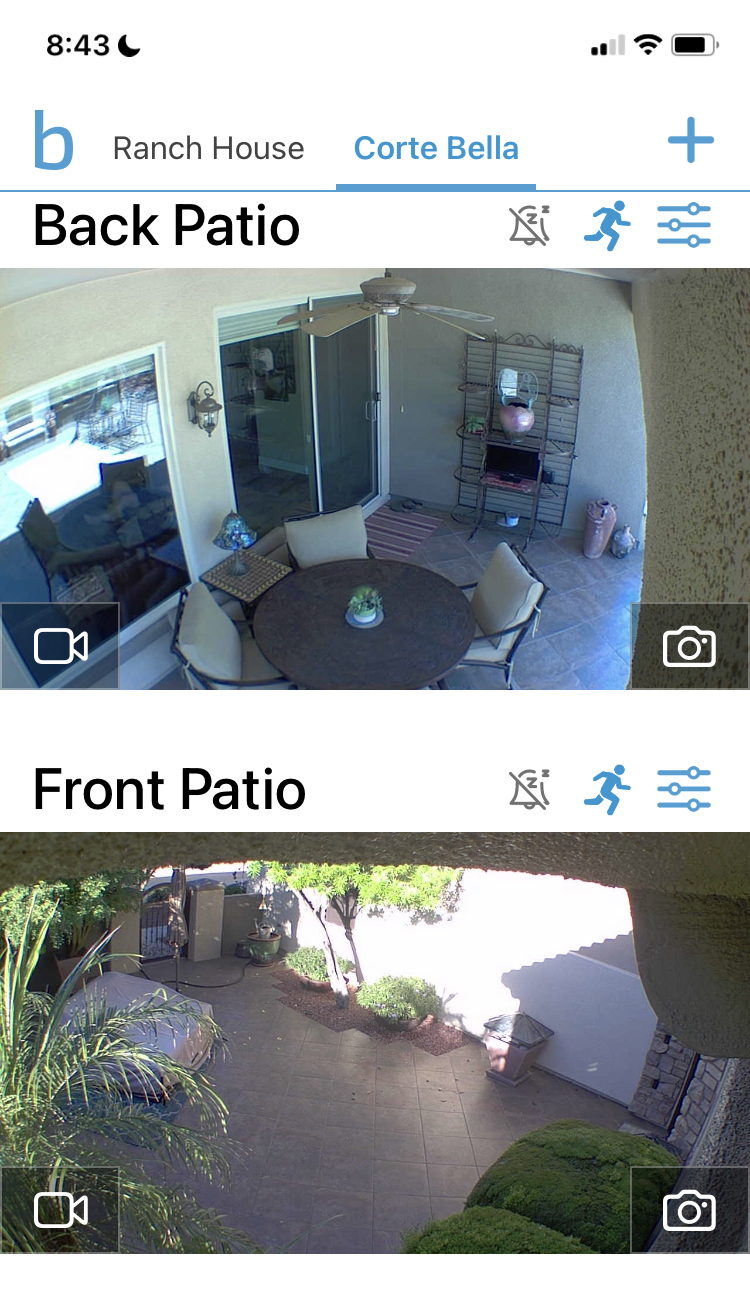Start live view on the Back Patio camera
The height and width of the screenshot is (1313, 750).
59,646
